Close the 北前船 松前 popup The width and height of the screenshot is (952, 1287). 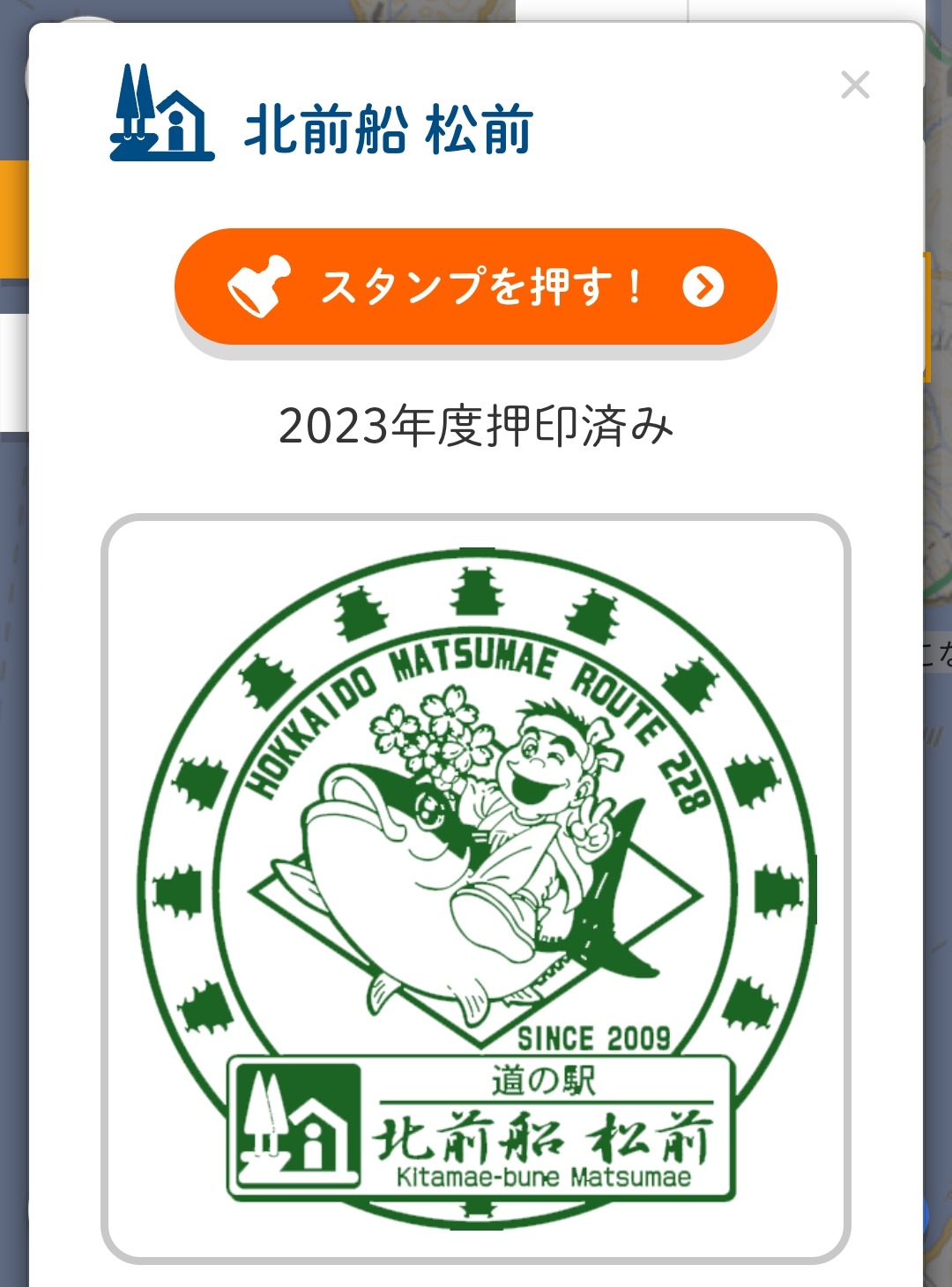[x=855, y=86]
